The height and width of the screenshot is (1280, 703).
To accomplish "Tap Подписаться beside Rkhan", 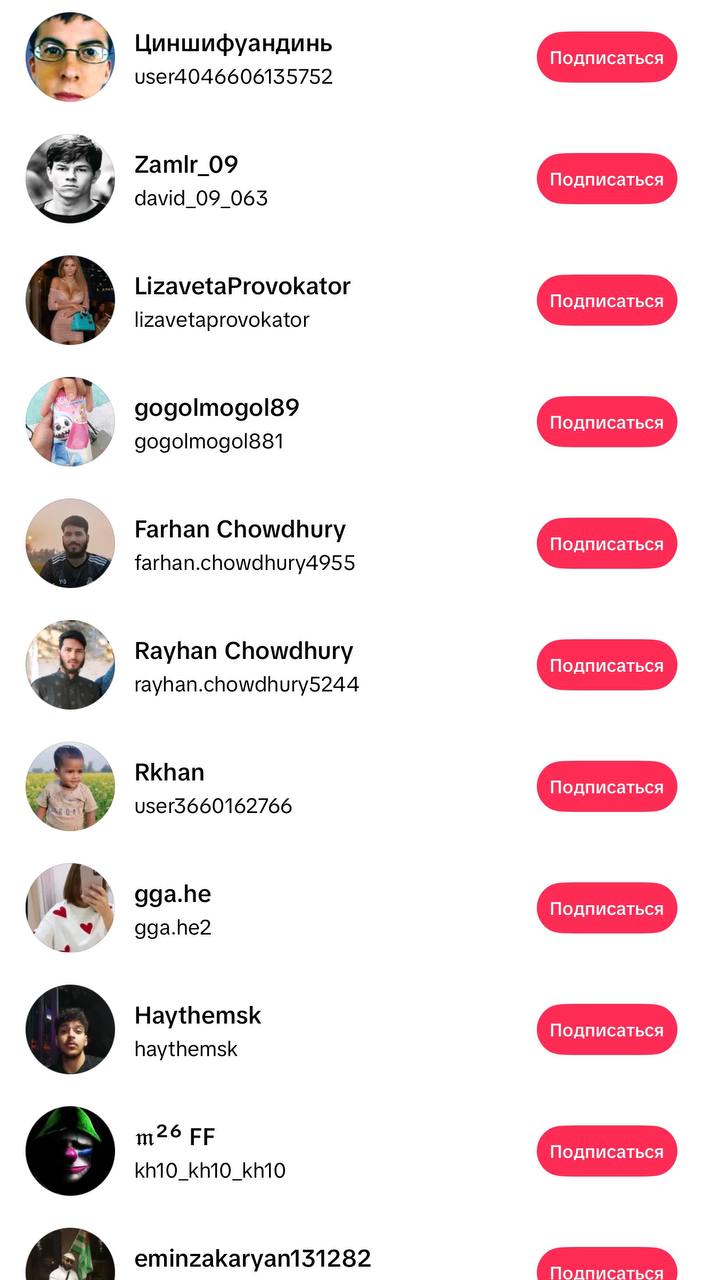I will point(607,787).
